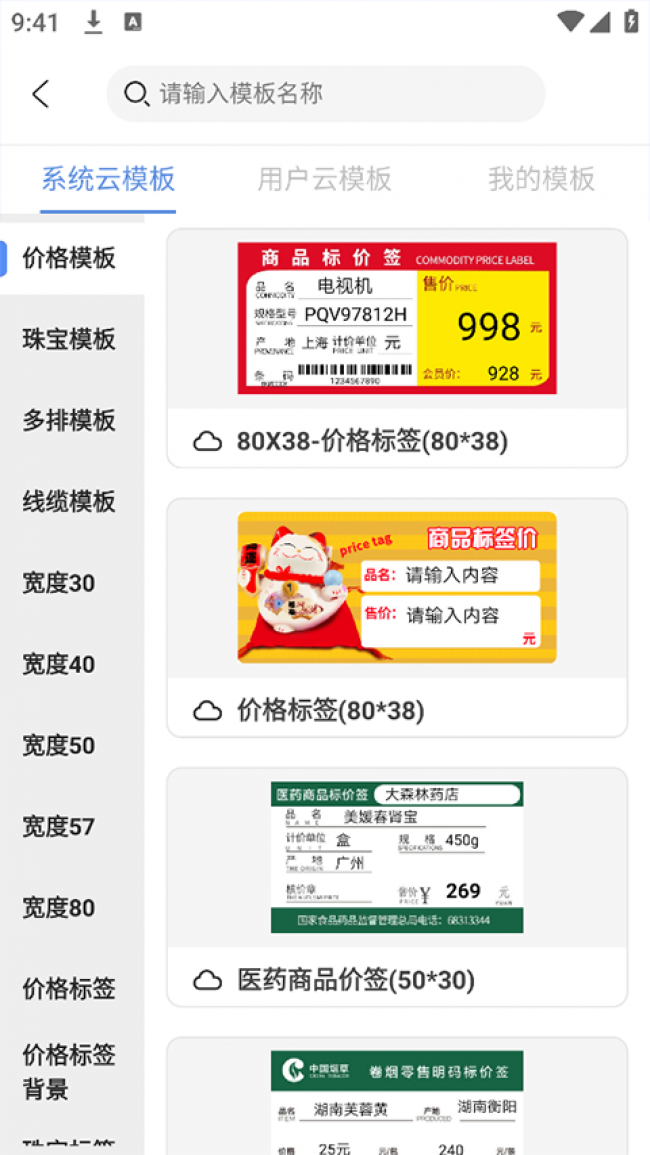Viewport: 650px width, 1155px height.
Task: Choose 宽度40 category
Action: point(59,664)
